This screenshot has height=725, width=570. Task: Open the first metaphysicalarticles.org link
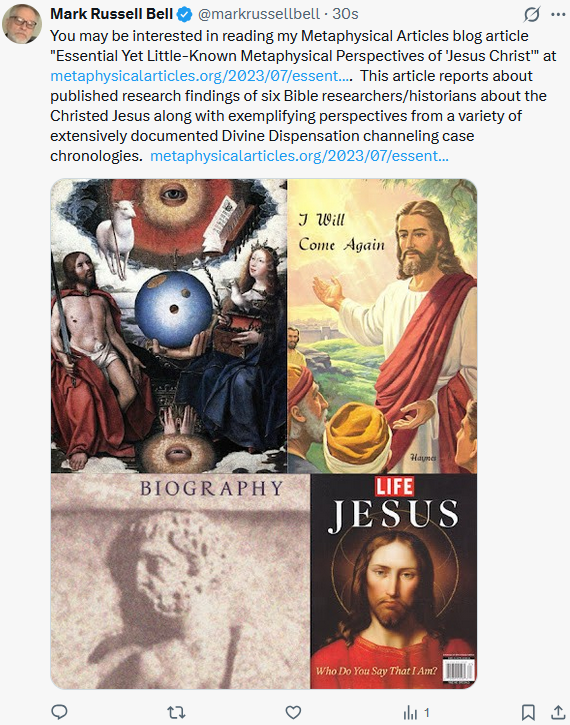pos(202,76)
